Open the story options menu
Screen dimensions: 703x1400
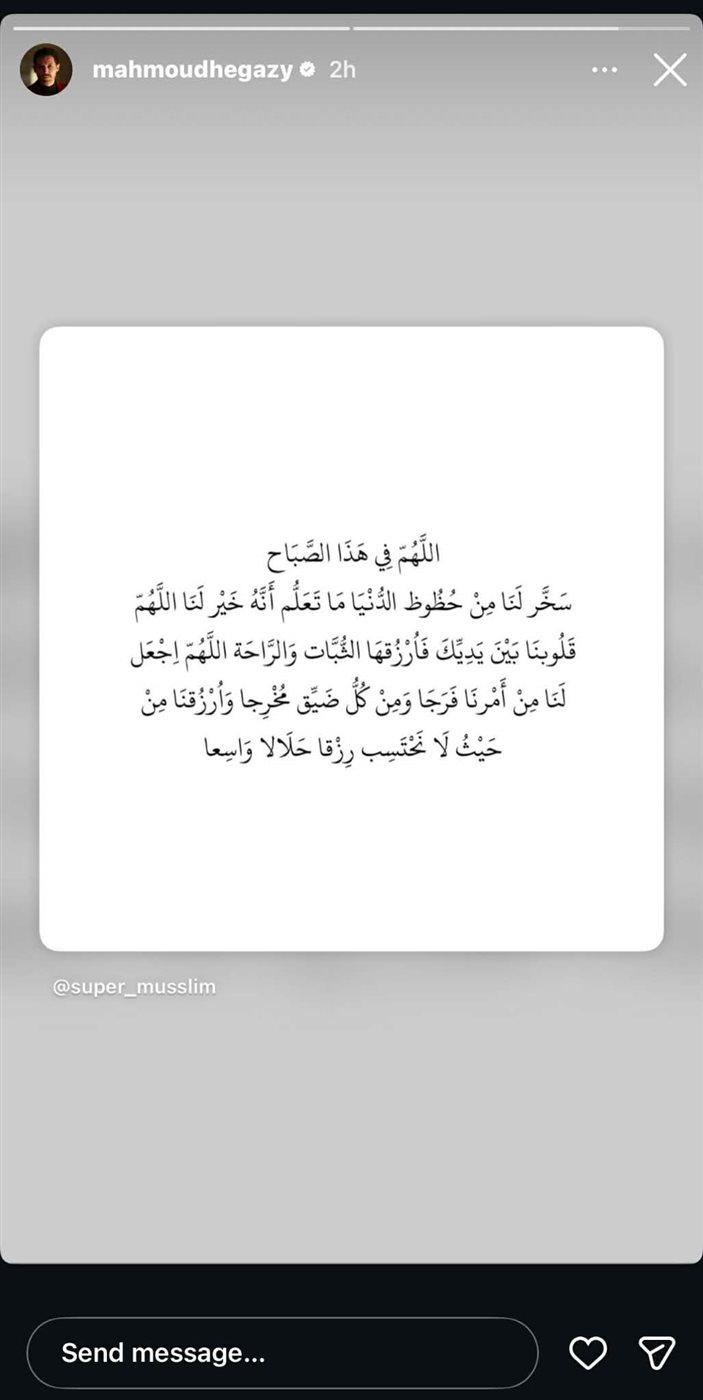point(605,70)
